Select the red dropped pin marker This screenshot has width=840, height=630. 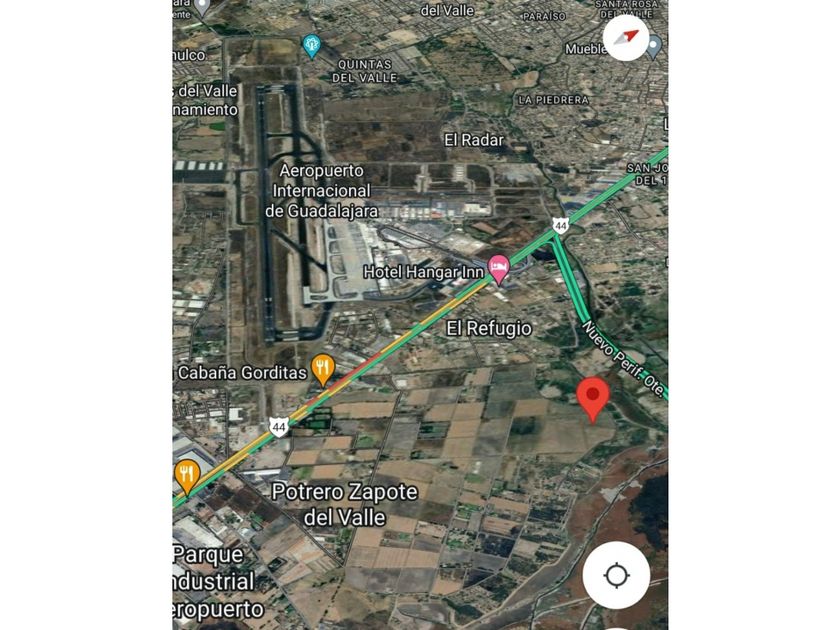[x=594, y=398]
